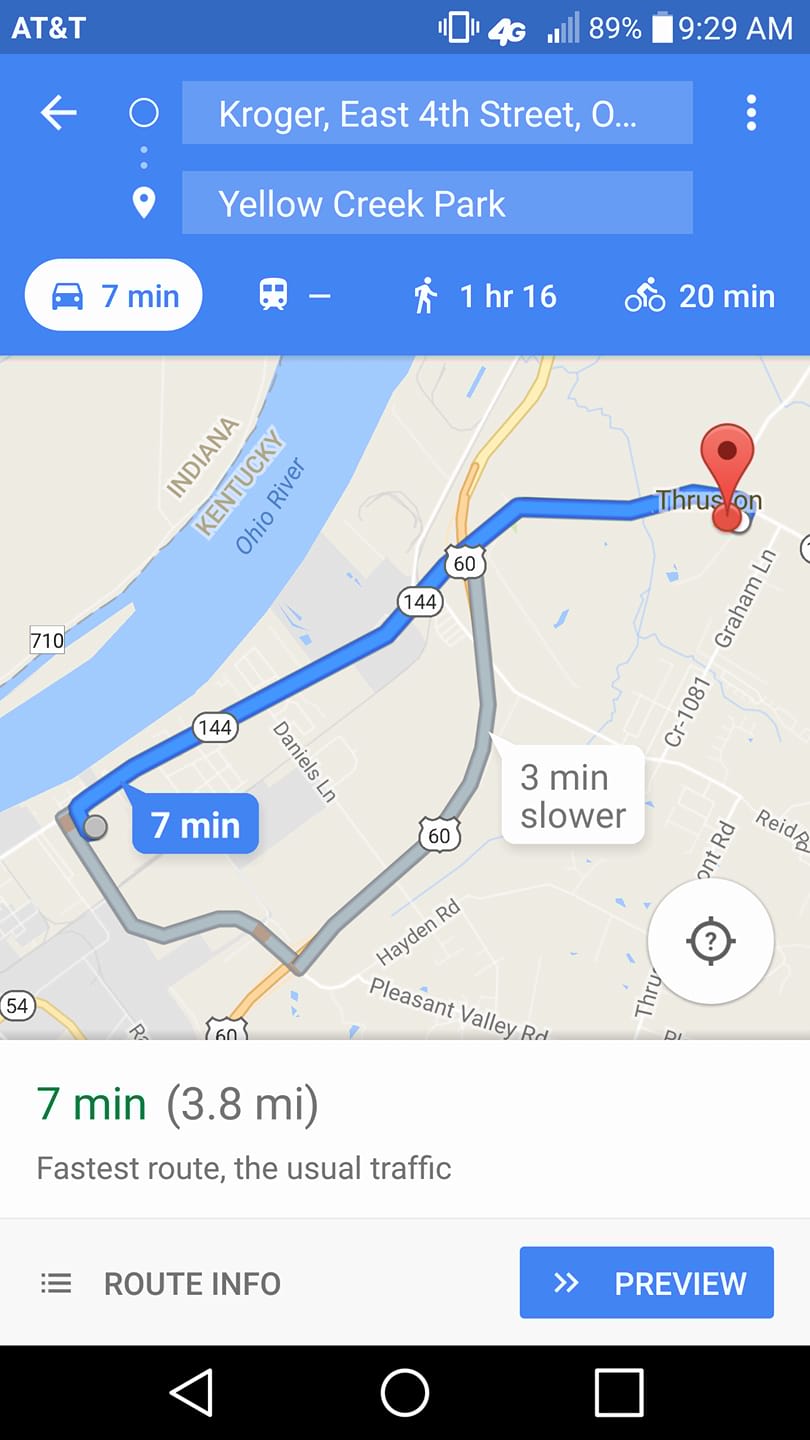810x1440 pixels.
Task: Edit the Kroger starting point field
Action: click(x=437, y=114)
